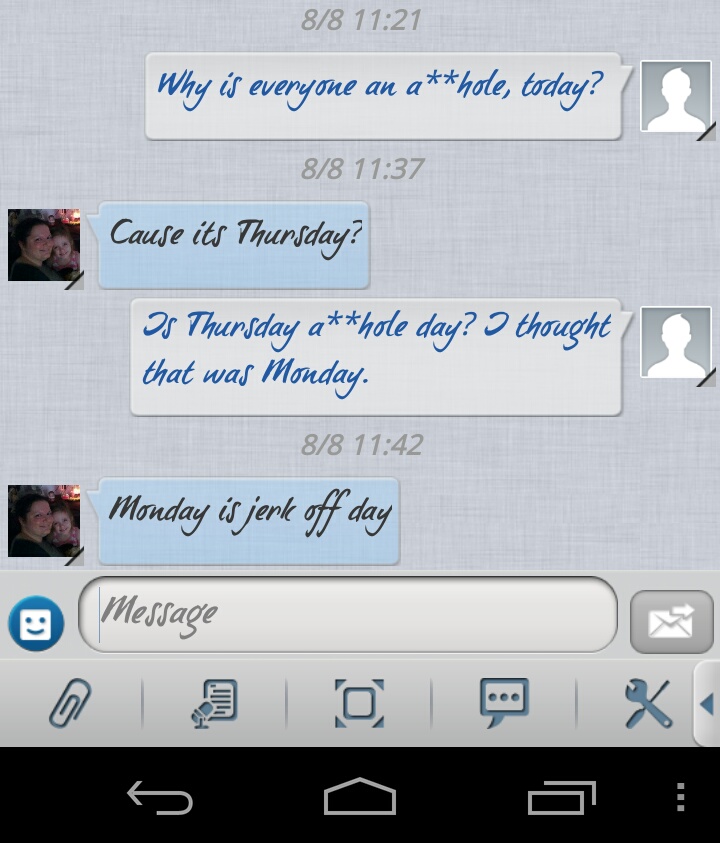
Task: Open contact photo beside 'Cause its Thursday?'
Action: coord(44,246)
